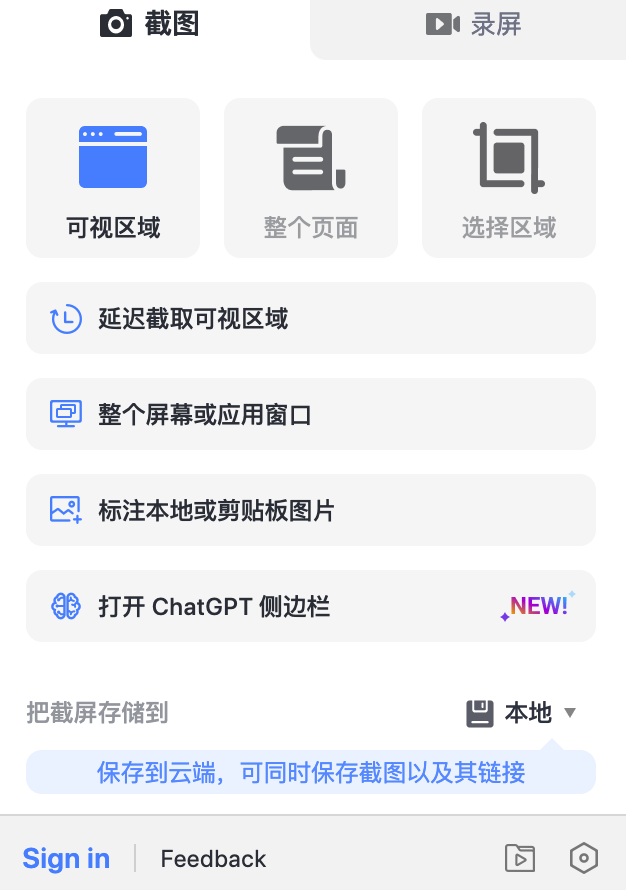Open the settings hexagon icon
The width and height of the screenshot is (626, 890).
click(583, 858)
